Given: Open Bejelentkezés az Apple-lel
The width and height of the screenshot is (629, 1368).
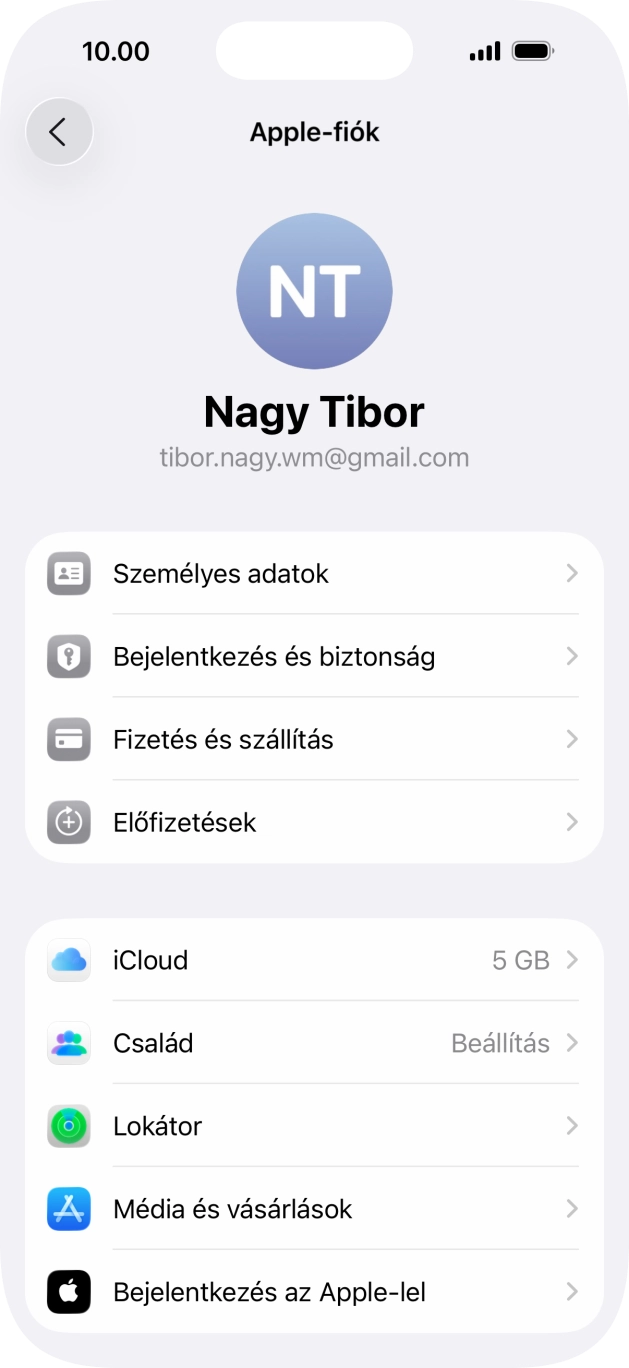Looking at the screenshot, I should pyautogui.click(x=314, y=1293).
